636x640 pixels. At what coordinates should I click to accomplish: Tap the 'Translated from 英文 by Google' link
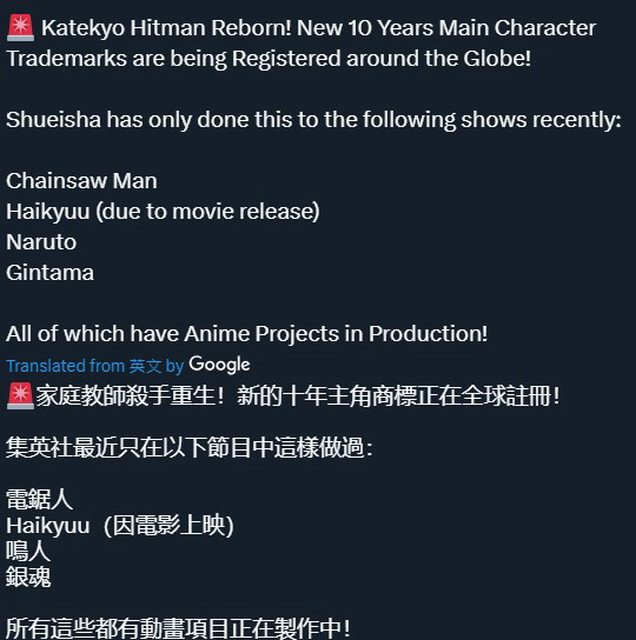[127, 365]
